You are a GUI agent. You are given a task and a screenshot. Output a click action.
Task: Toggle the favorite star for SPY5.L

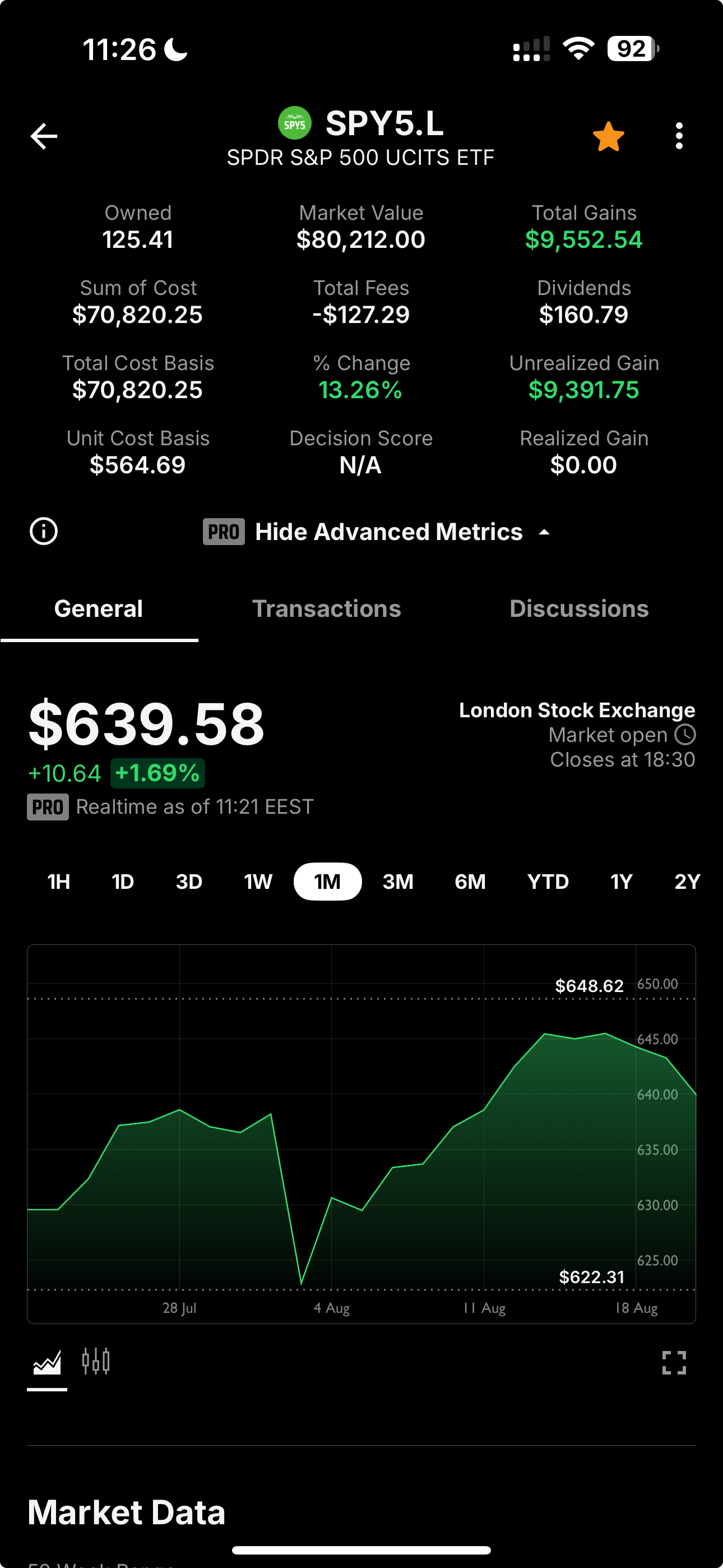(608, 136)
